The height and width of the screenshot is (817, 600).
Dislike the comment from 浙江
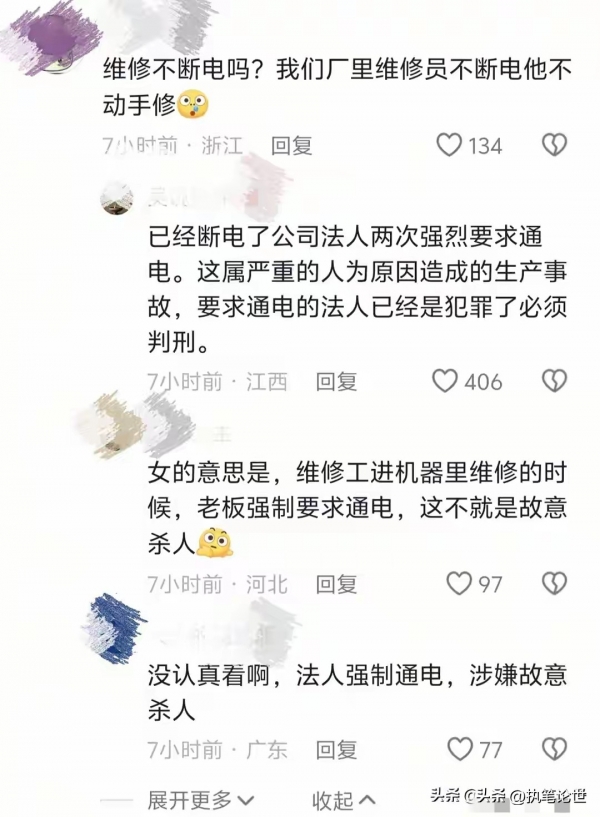coord(554,146)
